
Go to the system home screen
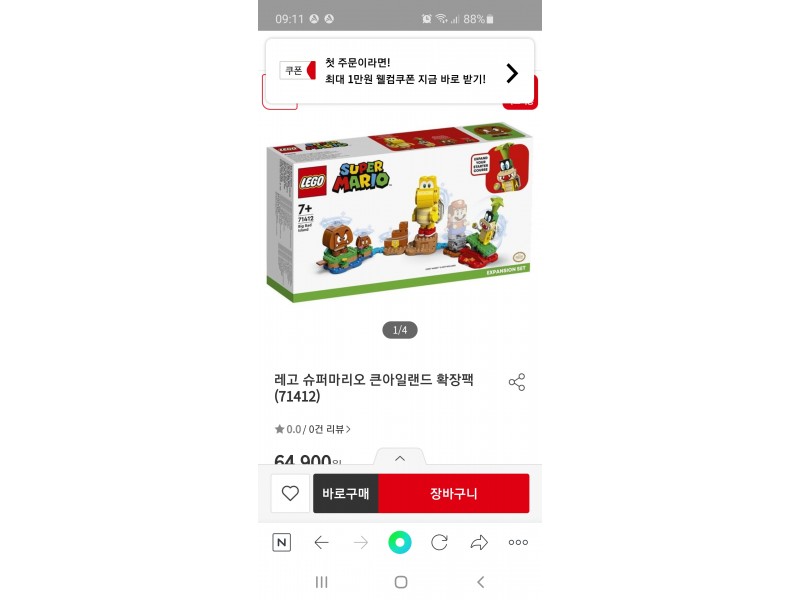(400, 582)
